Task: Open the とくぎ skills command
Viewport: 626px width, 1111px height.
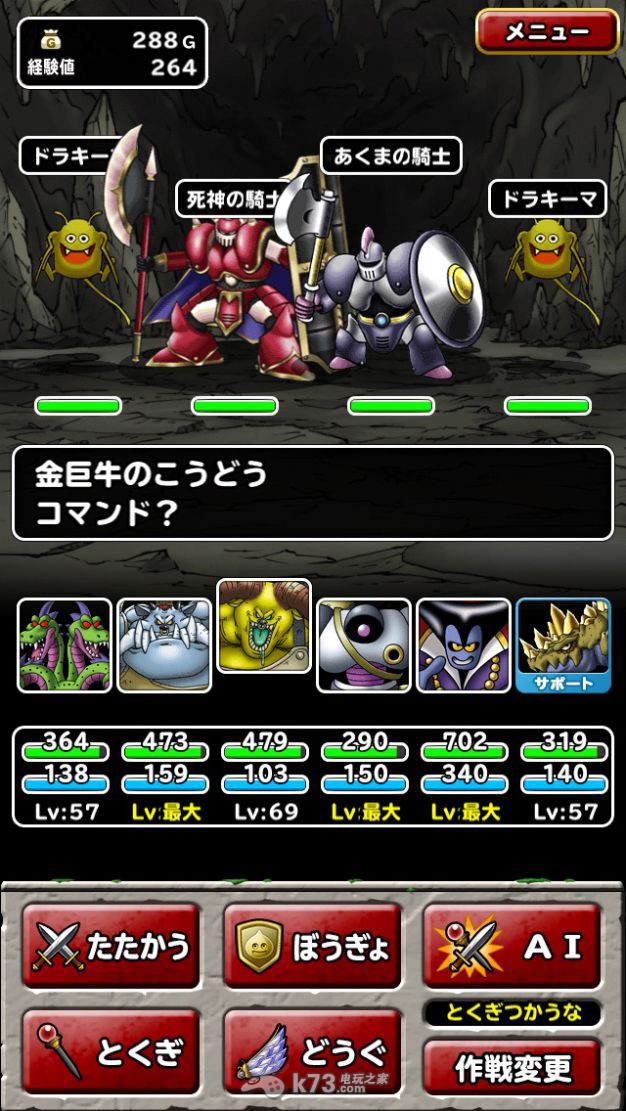Action: tap(111, 1050)
